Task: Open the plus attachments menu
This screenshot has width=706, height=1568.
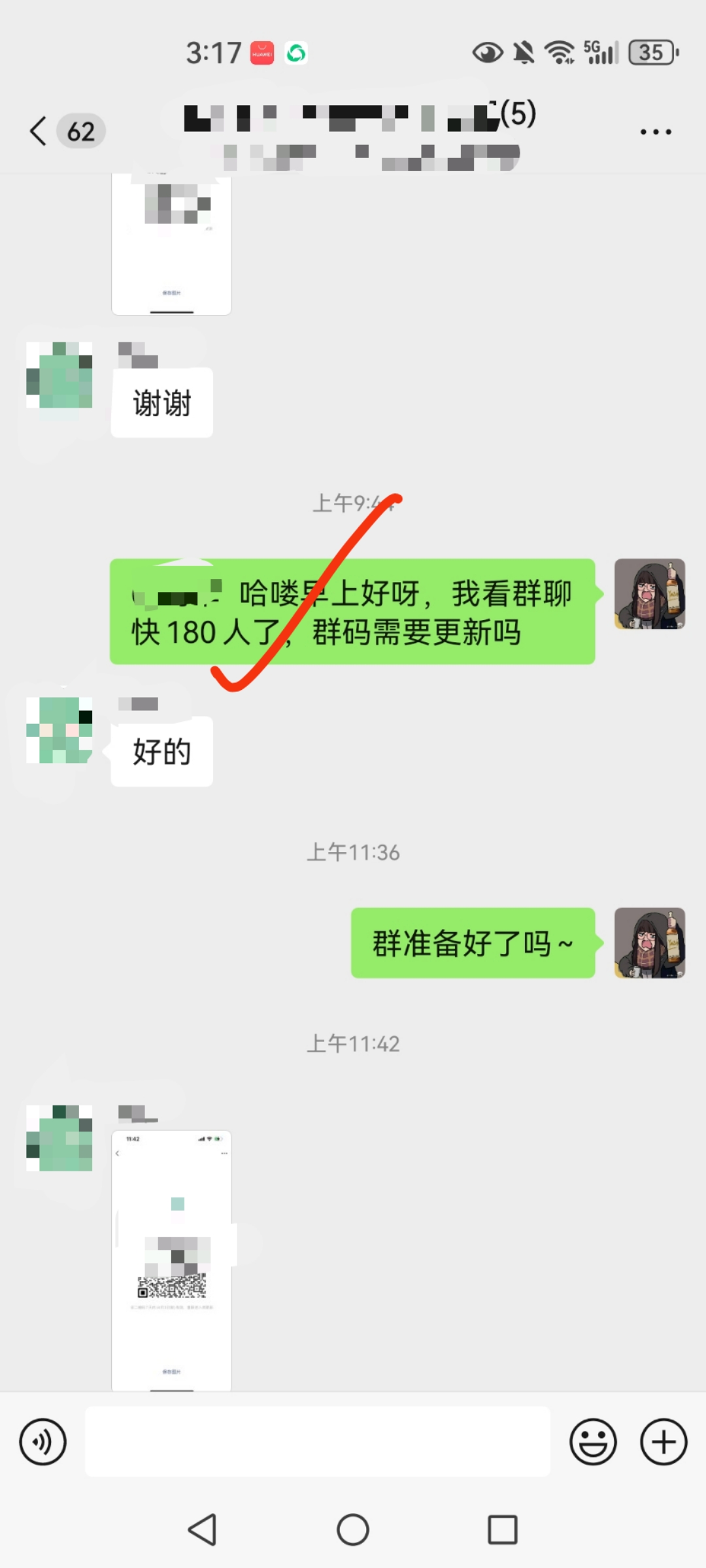Action: [x=664, y=1442]
